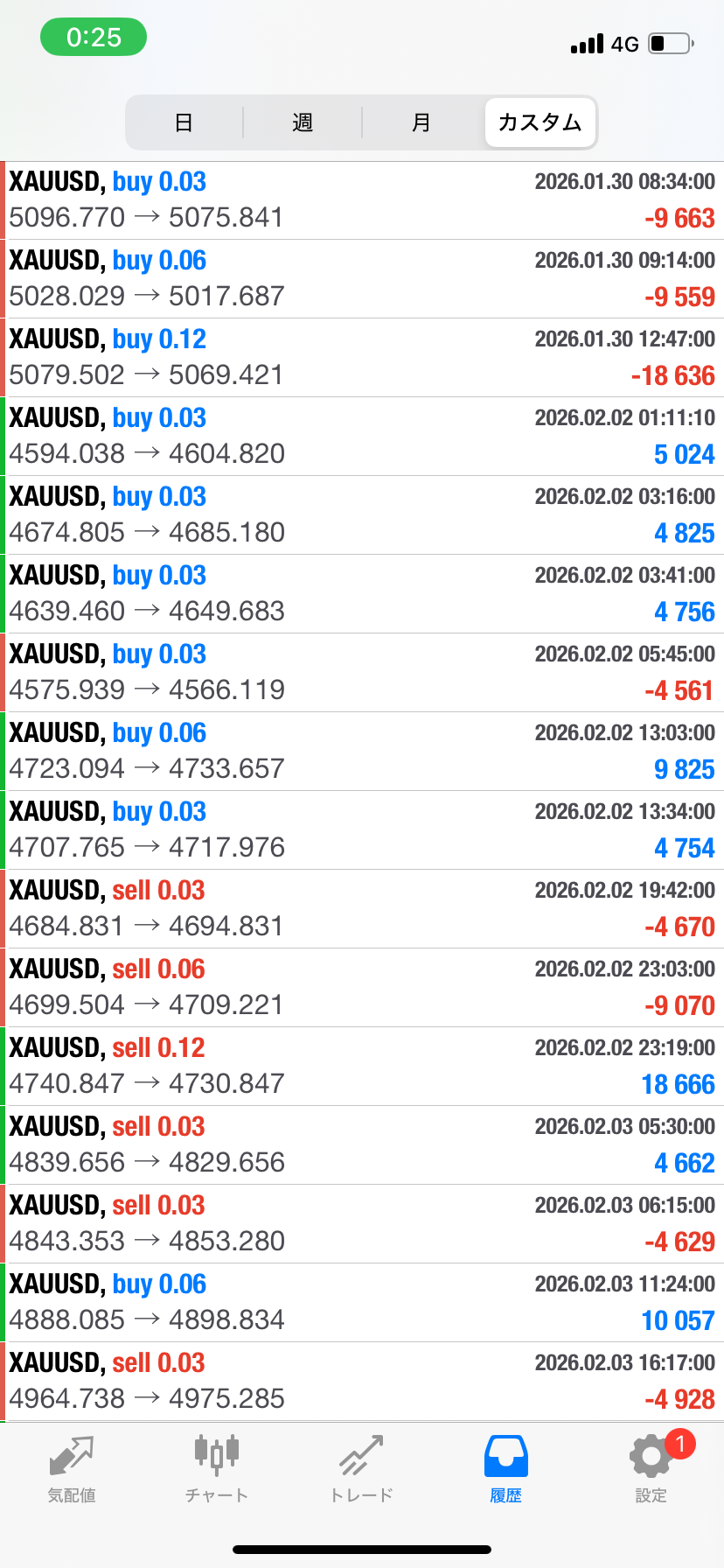Viewport: 724px width, 1568px height.
Task: Open the buy 0.06 trade with 9 825 profit
Action: coord(362,751)
